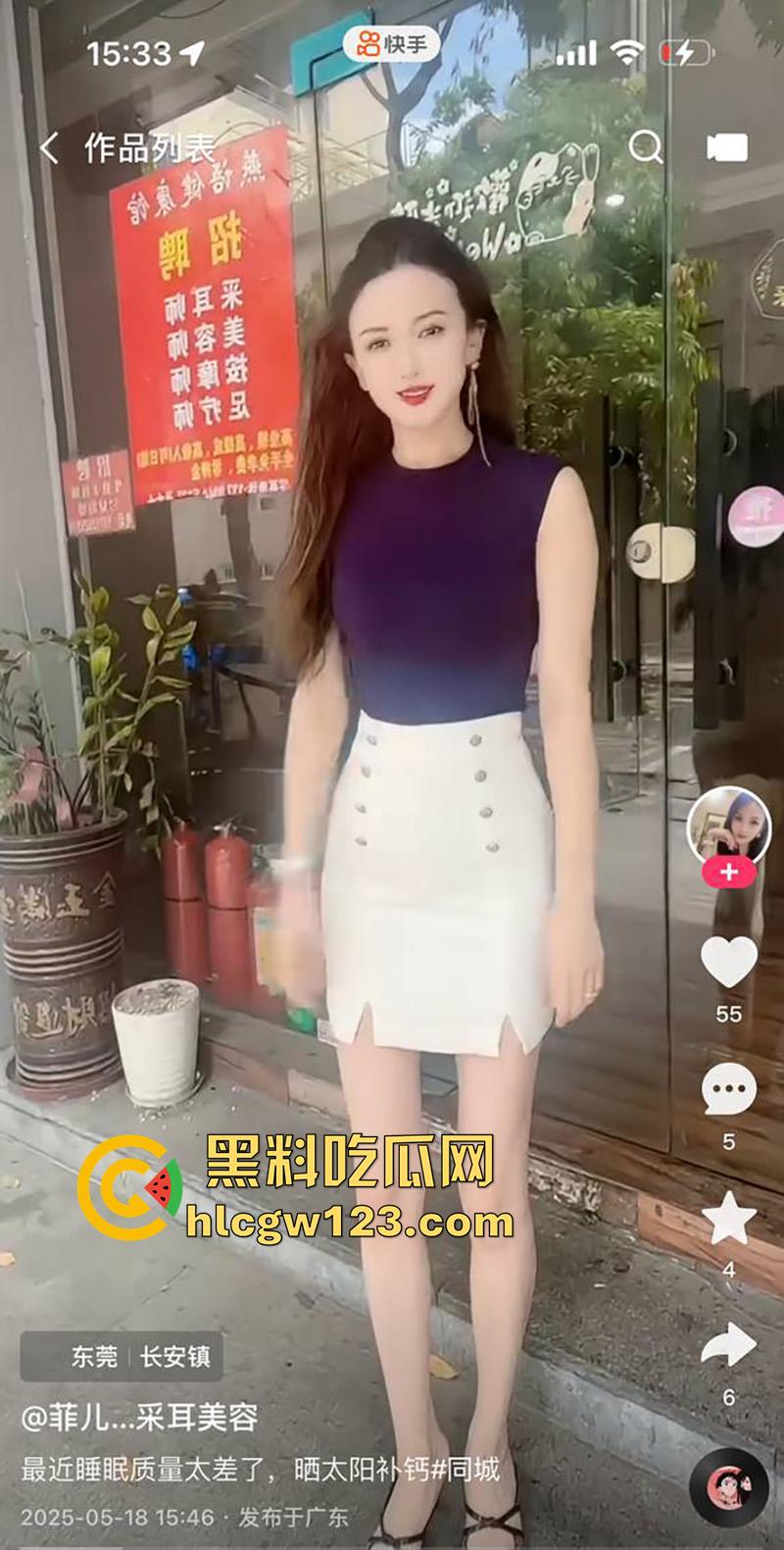The image size is (784, 1550).
Task: Like the video with the heart toggle
Action: [x=727, y=963]
